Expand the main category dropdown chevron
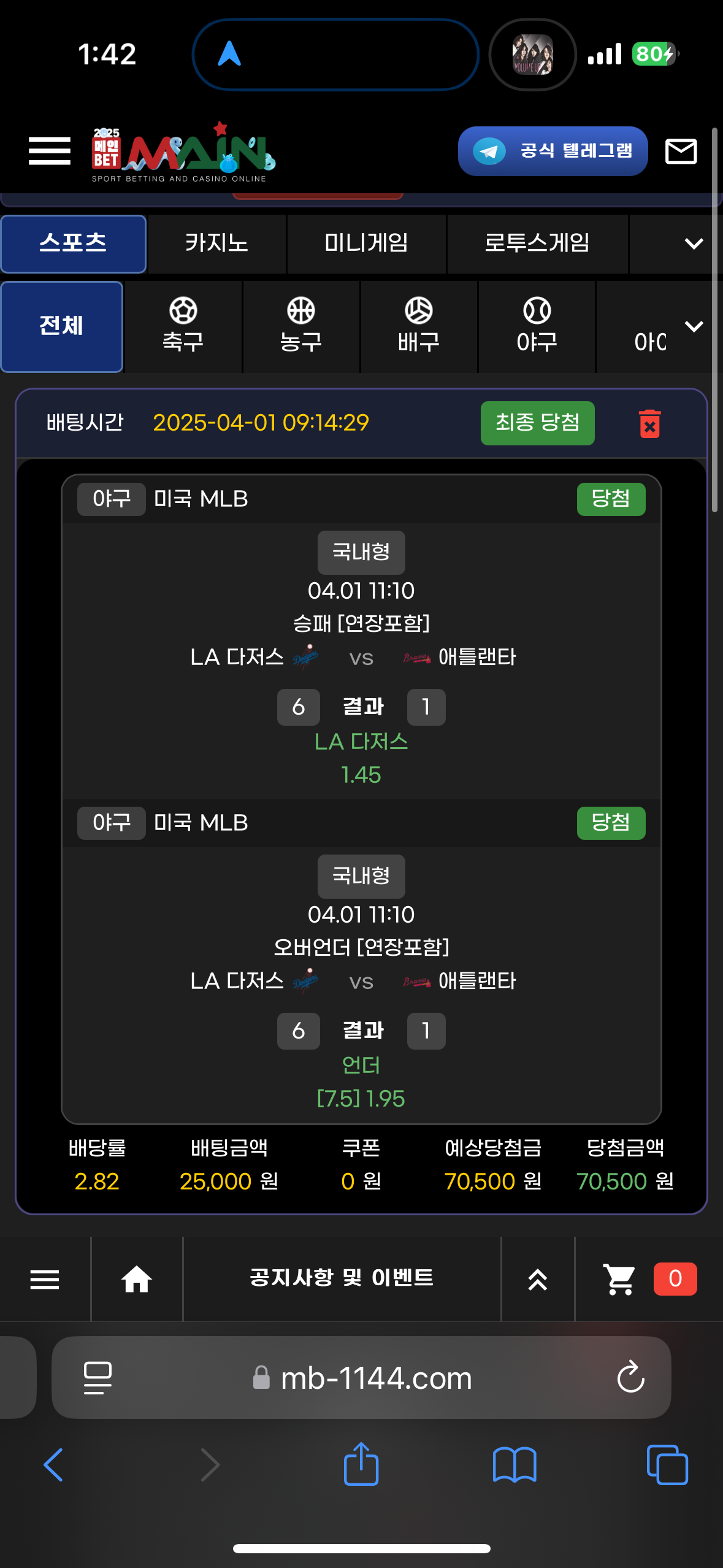This screenshot has width=723, height=1568. (x=693, y=244)
